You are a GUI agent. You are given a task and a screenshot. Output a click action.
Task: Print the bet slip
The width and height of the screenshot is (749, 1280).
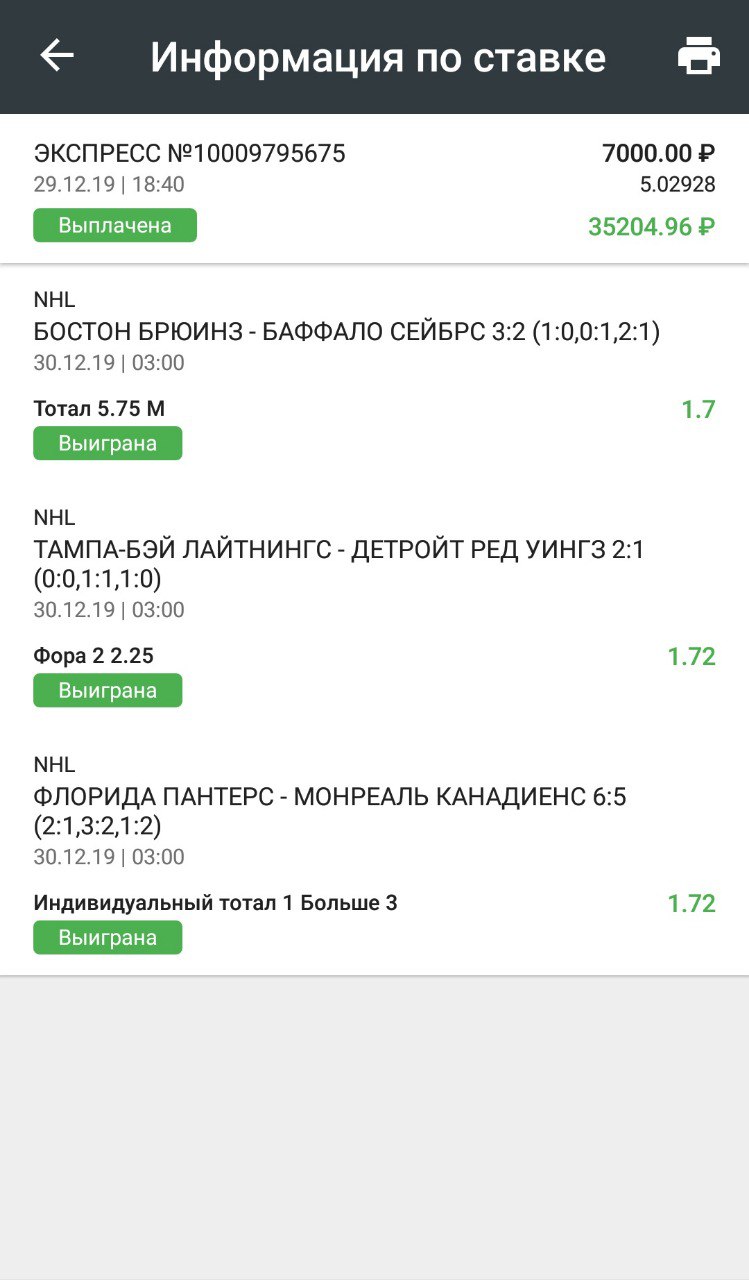pyautogui.click(x=698, y=56)
